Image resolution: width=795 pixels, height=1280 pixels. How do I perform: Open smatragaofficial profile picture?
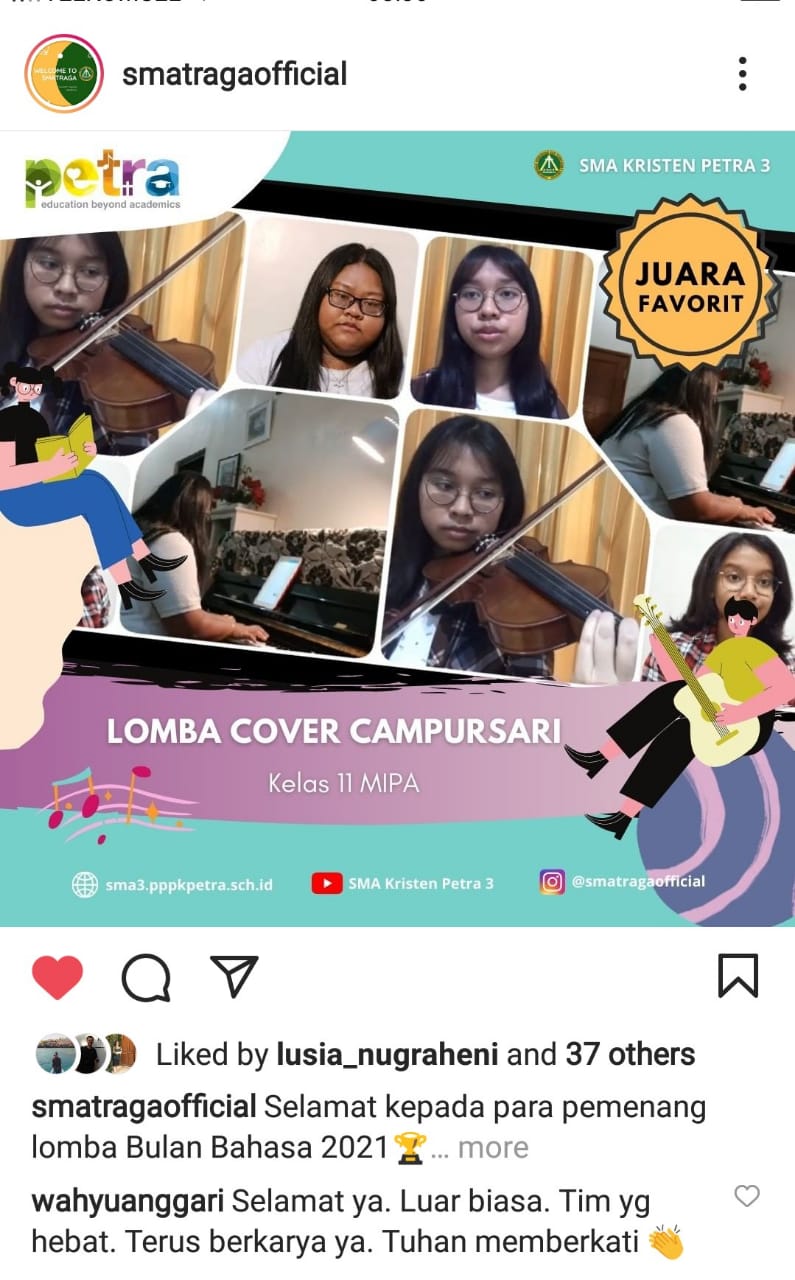(x=63, y=74)
